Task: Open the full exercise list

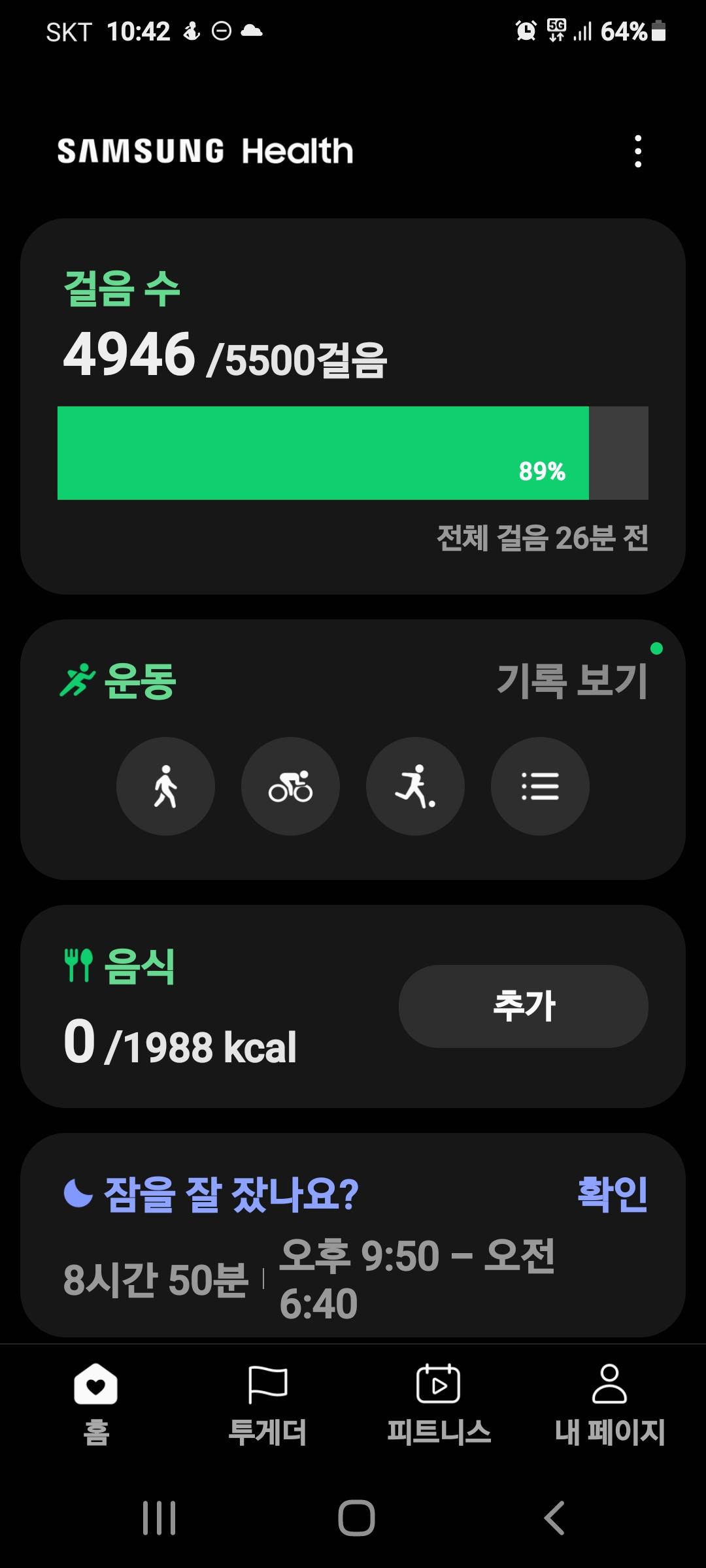Action: pos(540,786)
